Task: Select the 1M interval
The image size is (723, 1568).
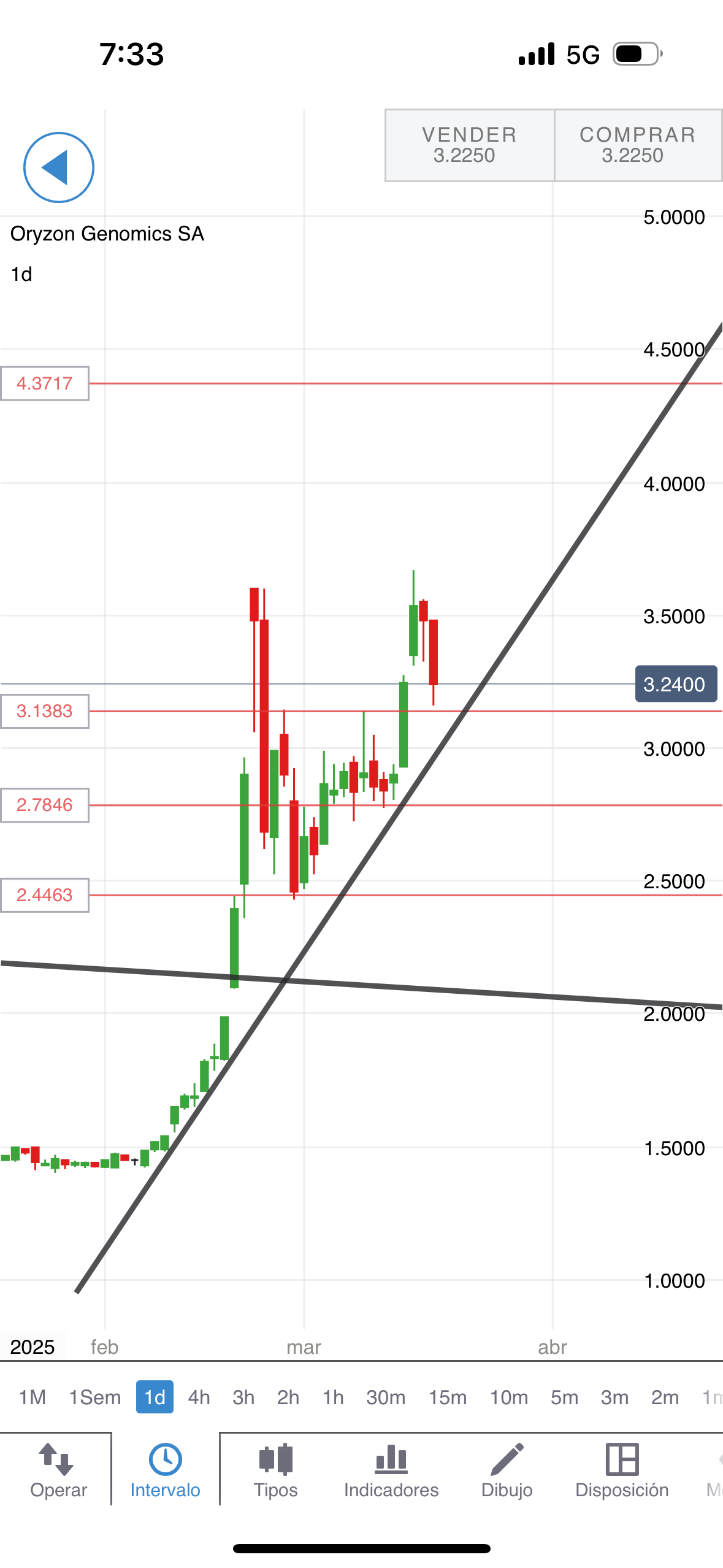Action: click(33, 1397)
